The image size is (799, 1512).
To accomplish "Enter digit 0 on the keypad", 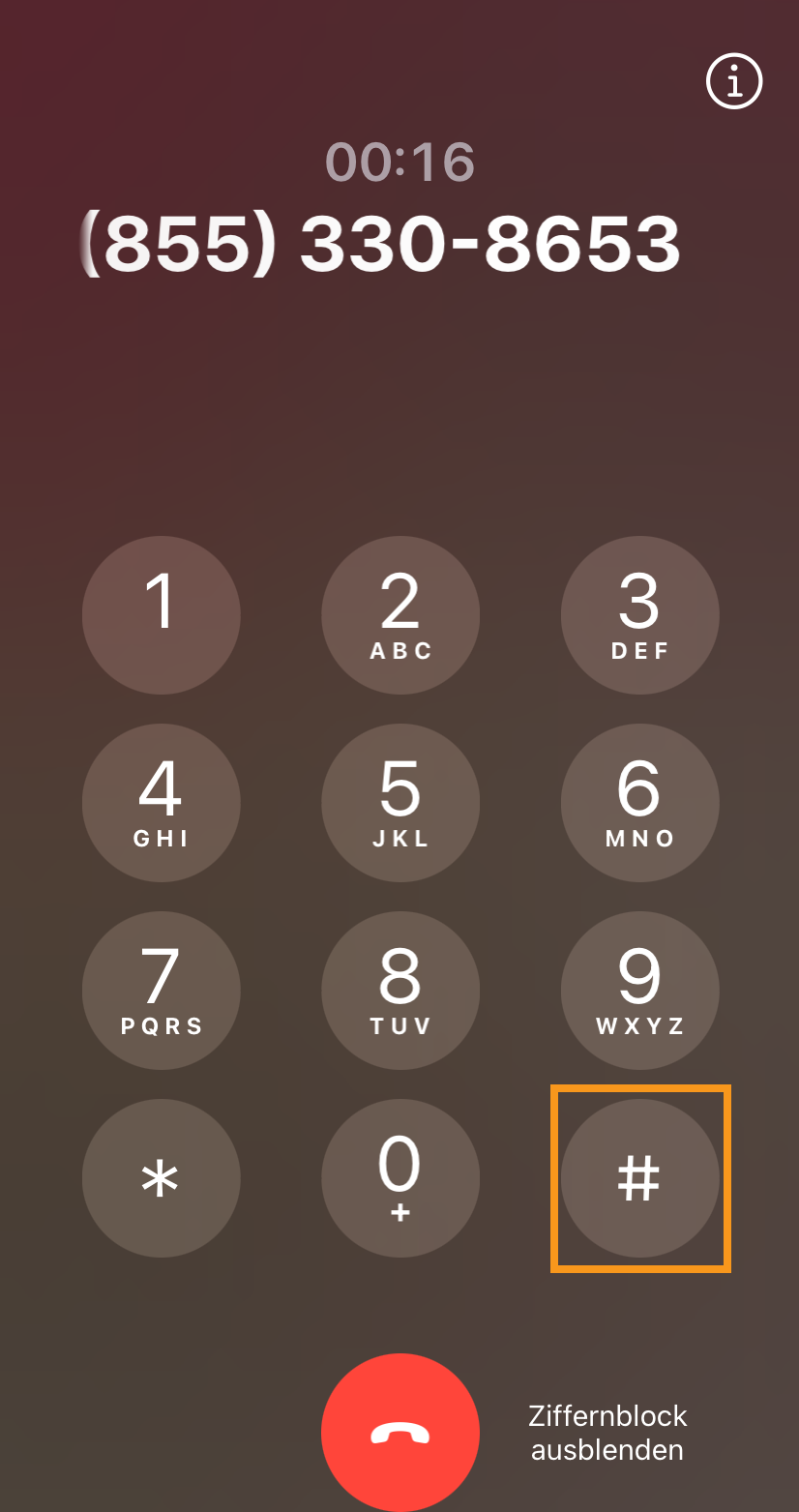I will tap(399, 1178).
